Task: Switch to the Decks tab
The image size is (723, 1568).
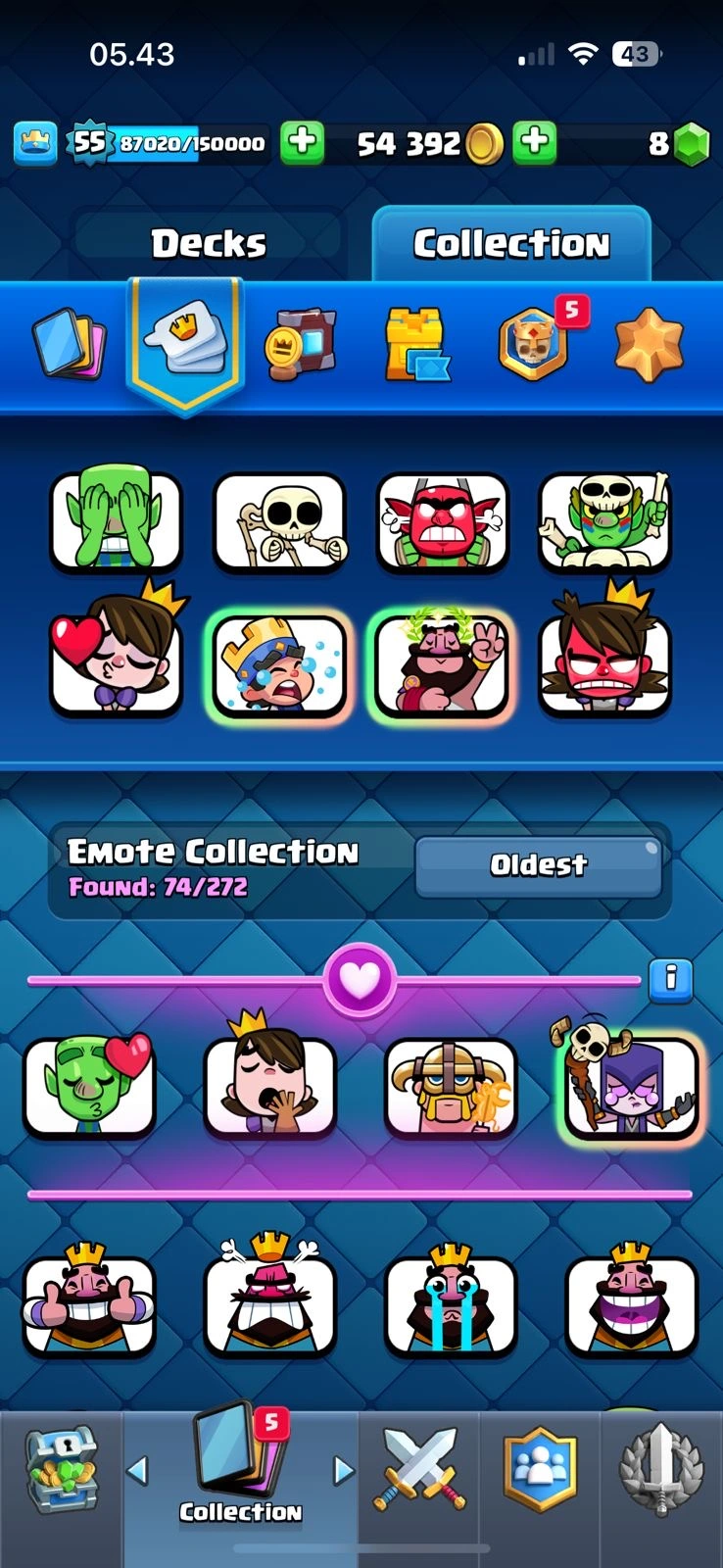Action: click(x=208, y=243)
